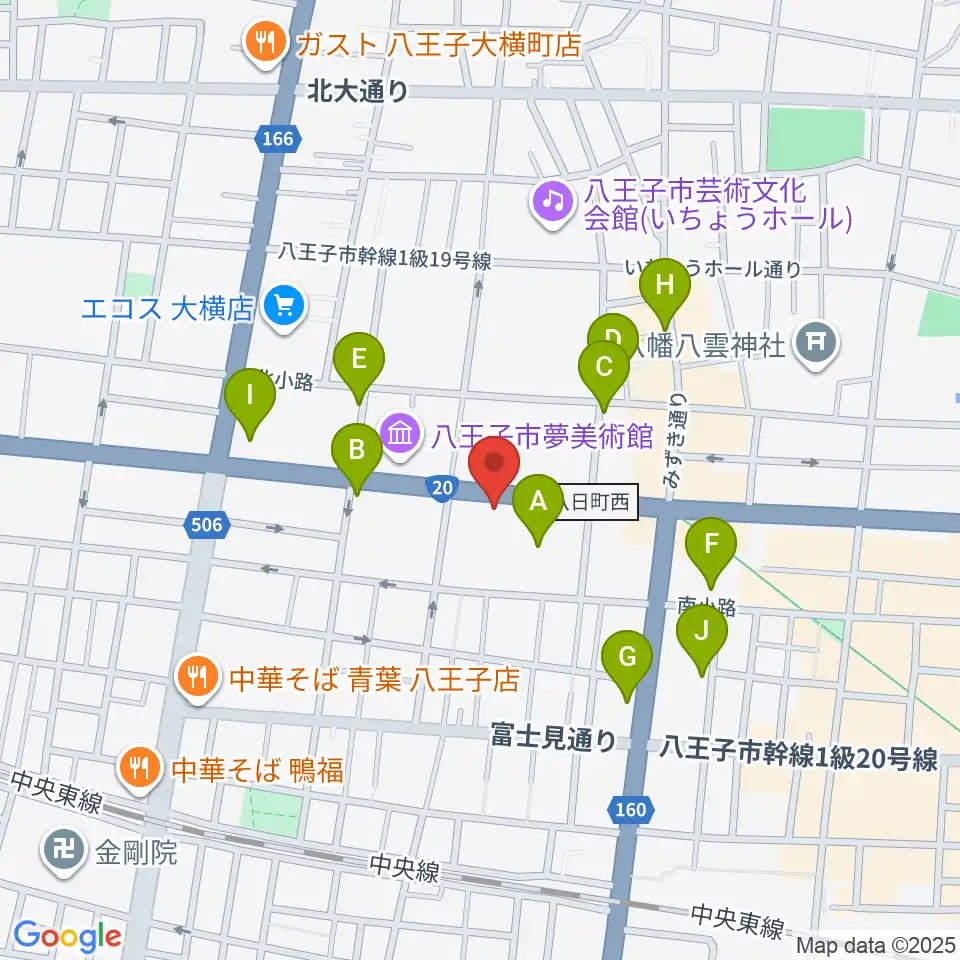Select 八幡八雲神社 shrine pin
960x960 pixels.
[x=816, y=346]
